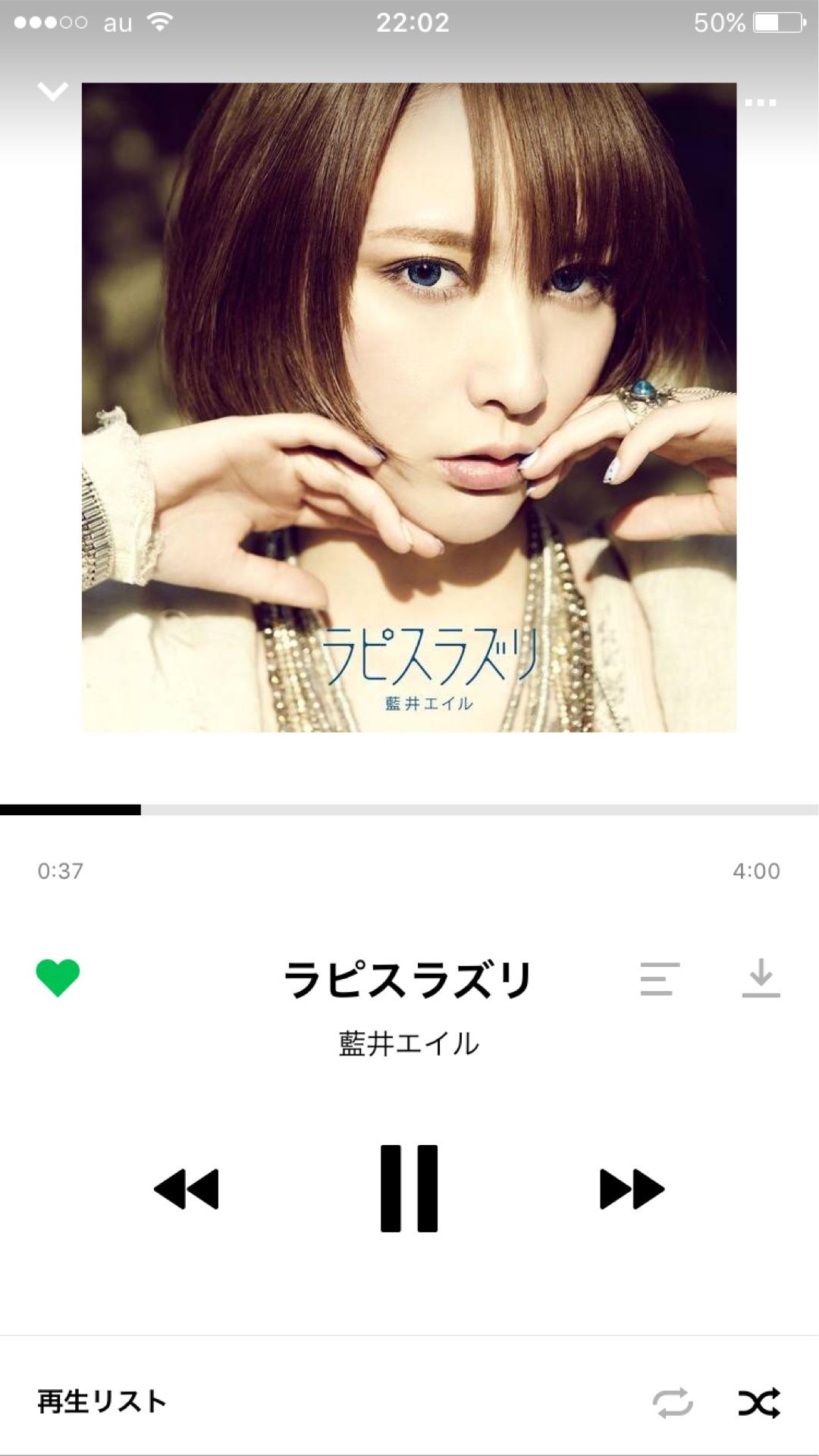Open the 再生リスト playlist

[102, 1401]
